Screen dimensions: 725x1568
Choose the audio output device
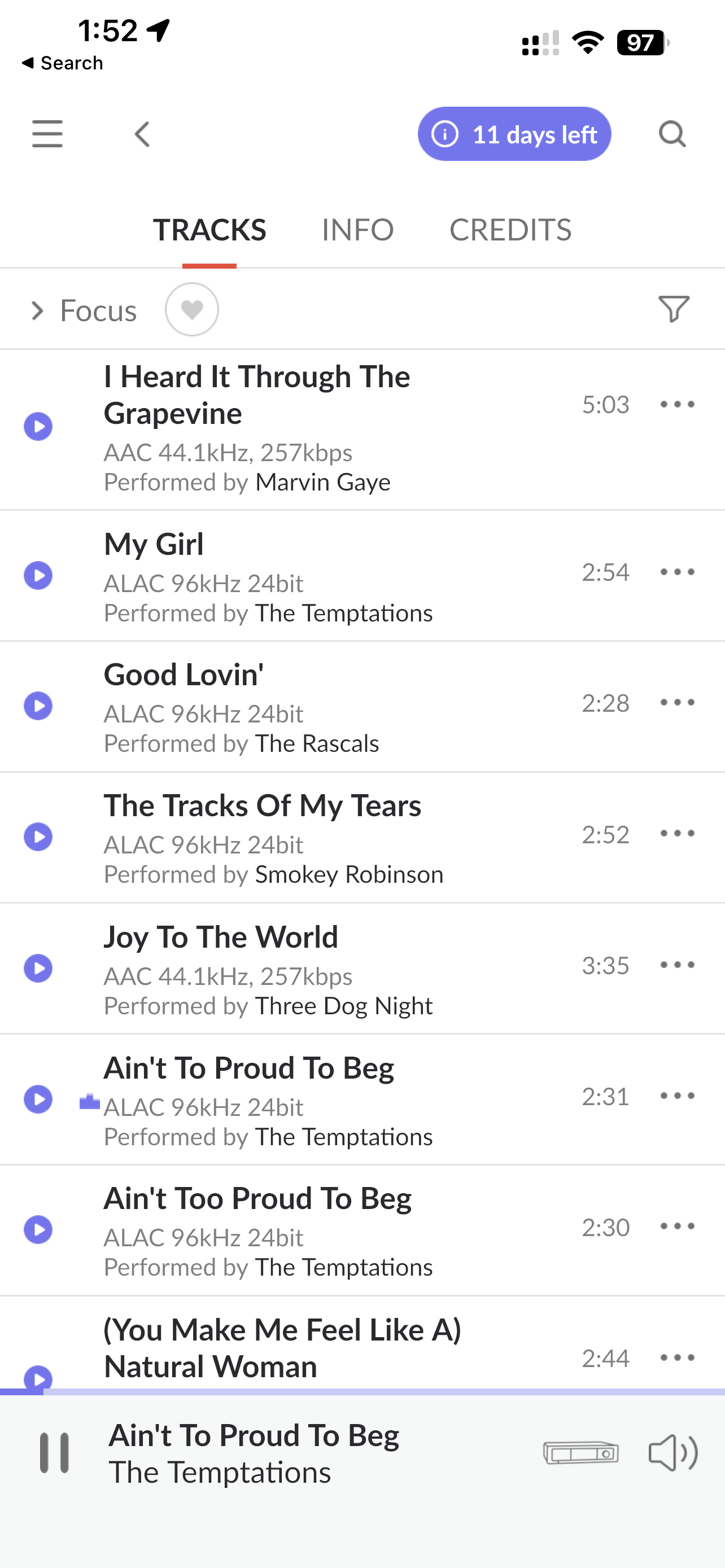[580, 1453]
